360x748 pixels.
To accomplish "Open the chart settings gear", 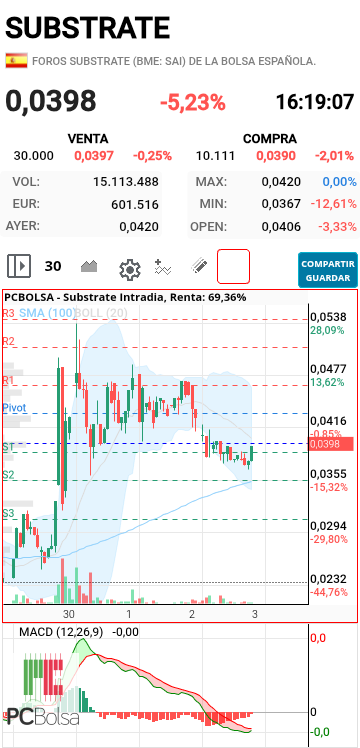I will pos(130,270).
